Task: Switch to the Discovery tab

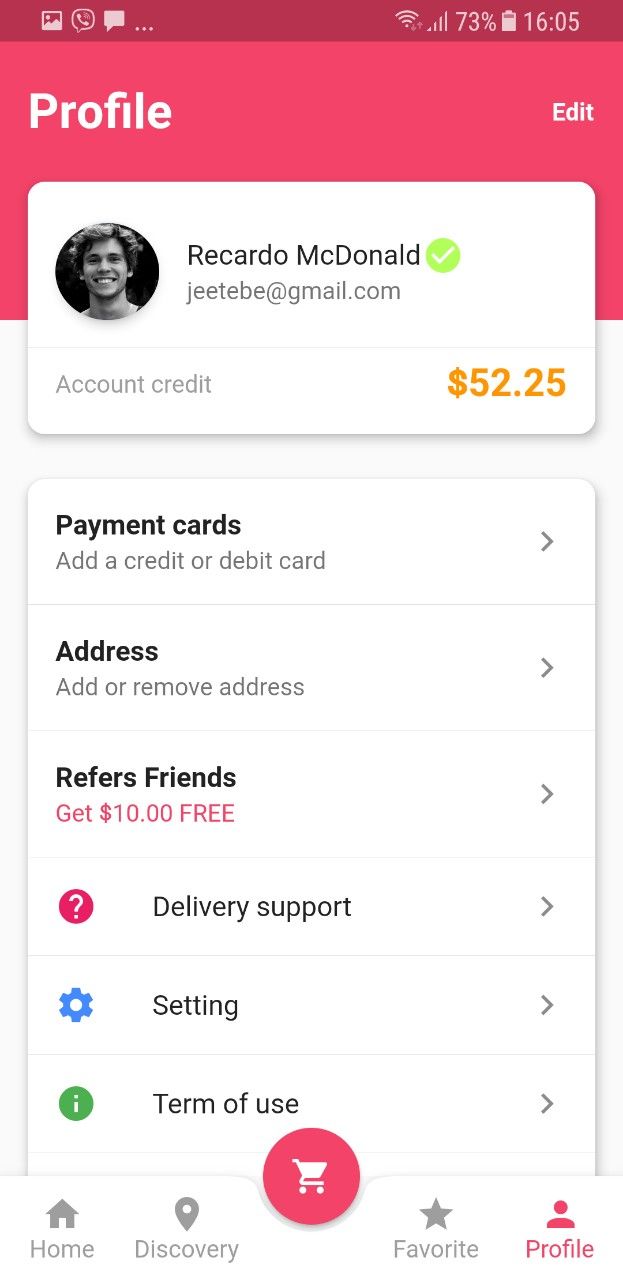Action: pos(187,1230)
